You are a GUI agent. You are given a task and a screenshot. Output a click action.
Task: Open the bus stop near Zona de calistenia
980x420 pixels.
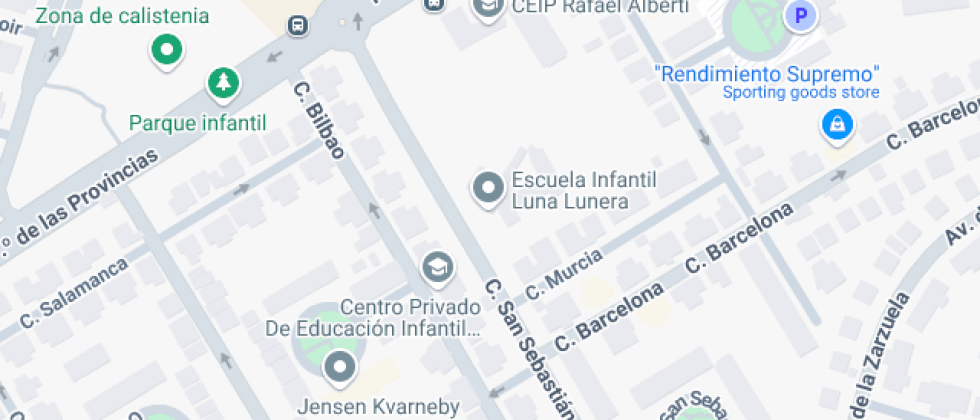(297, 25)
